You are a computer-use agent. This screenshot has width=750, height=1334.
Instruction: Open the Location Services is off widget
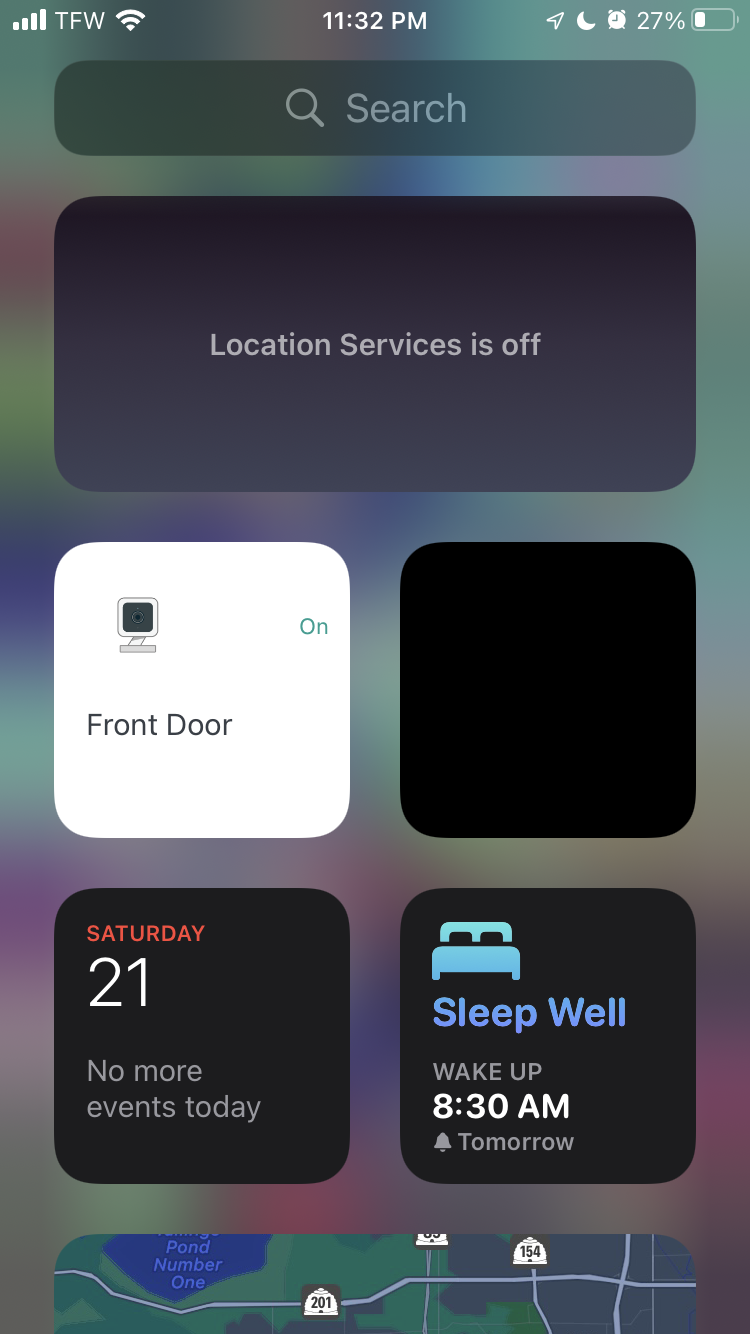(x=375, y=344)
